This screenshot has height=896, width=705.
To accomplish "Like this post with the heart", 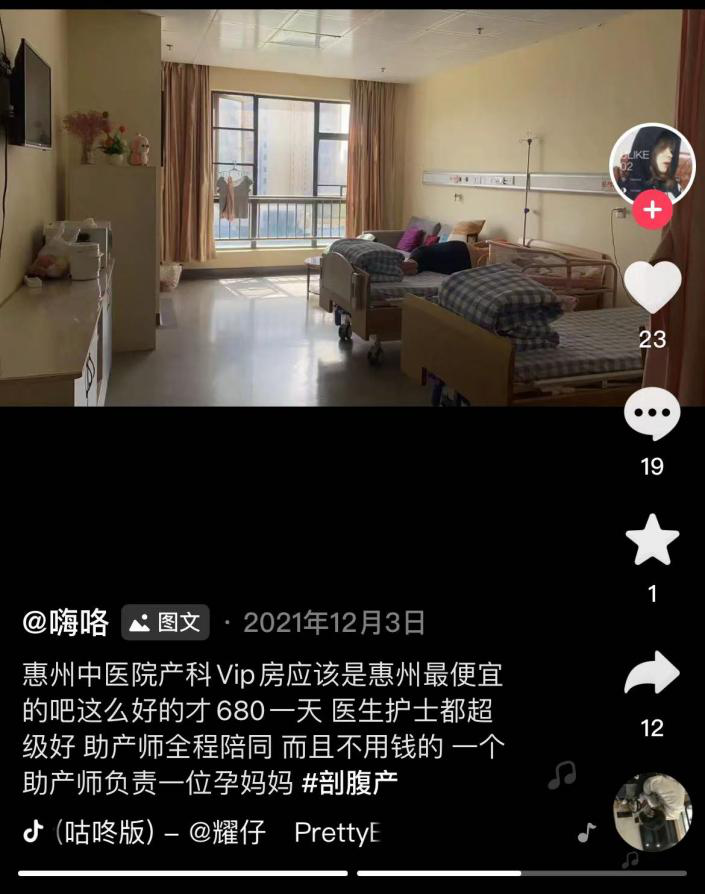I will [x=652, y=289].
